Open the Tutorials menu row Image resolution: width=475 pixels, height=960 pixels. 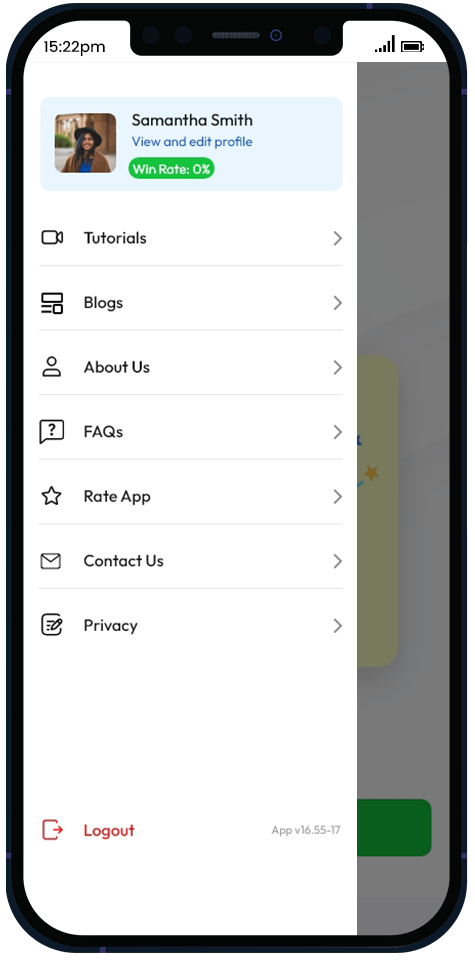pyautogui.click(x=190, y=238)
